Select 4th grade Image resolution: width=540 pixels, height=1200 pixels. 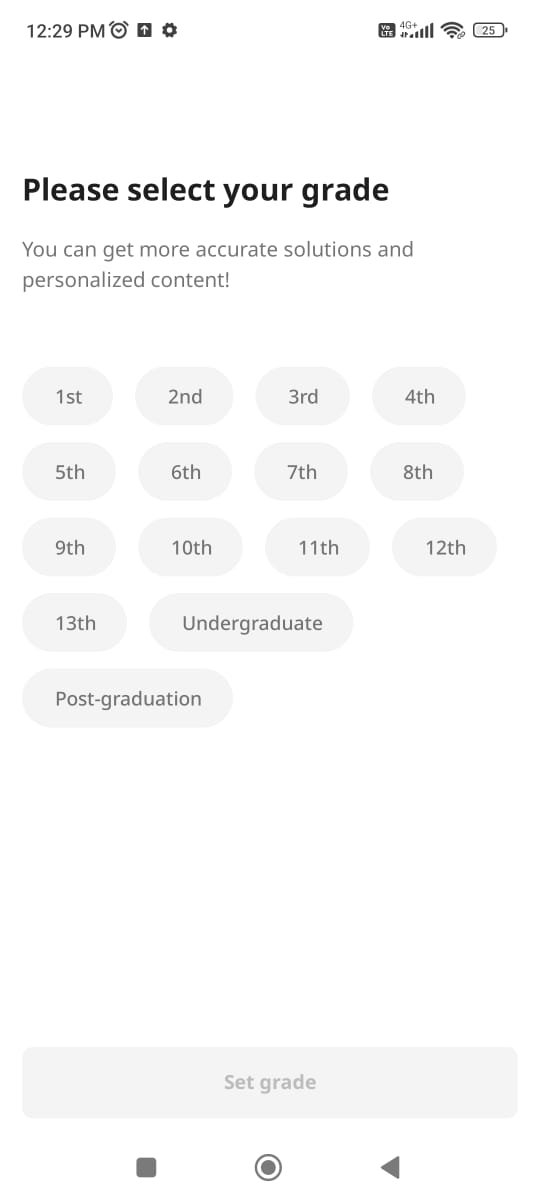[x=419, y=396]
